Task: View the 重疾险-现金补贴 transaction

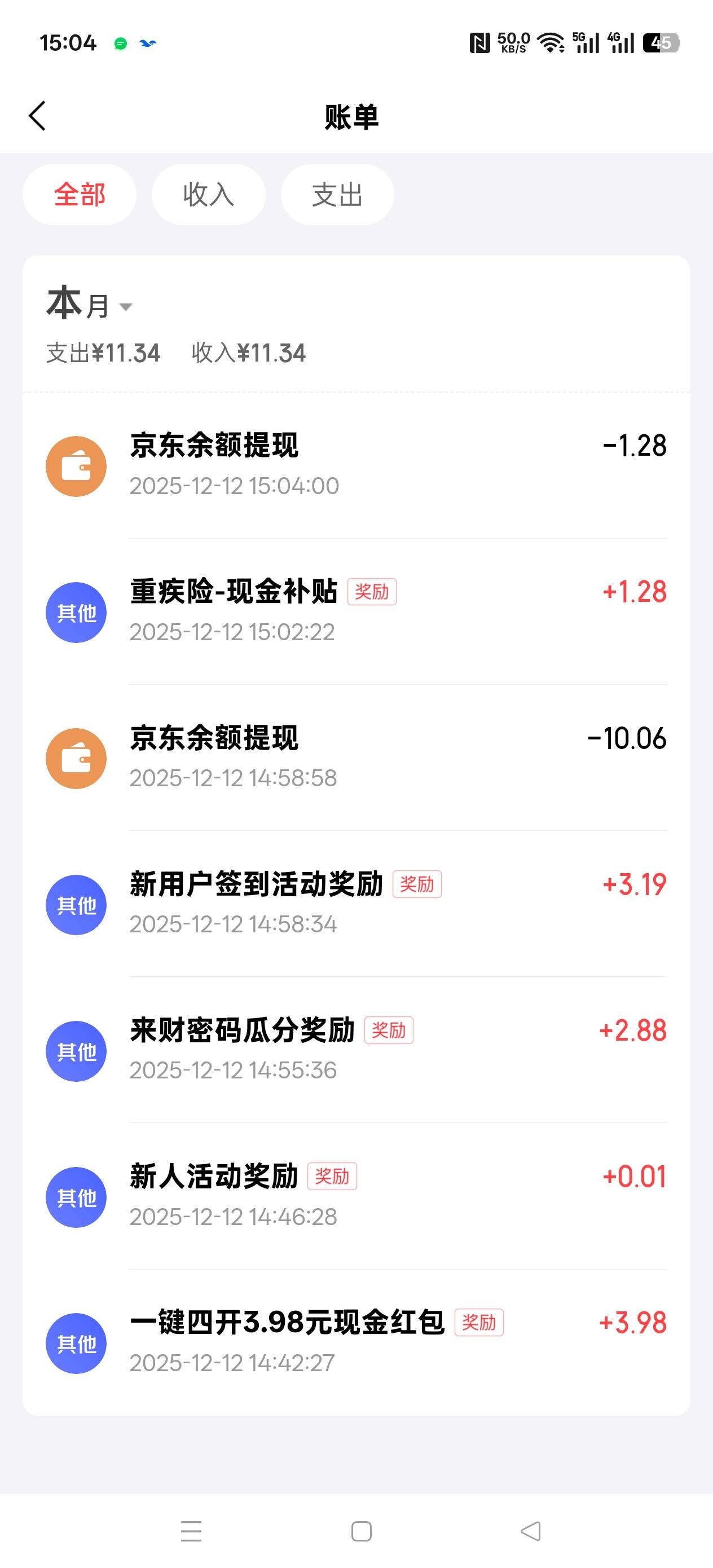Action: (x=356, y=612)
